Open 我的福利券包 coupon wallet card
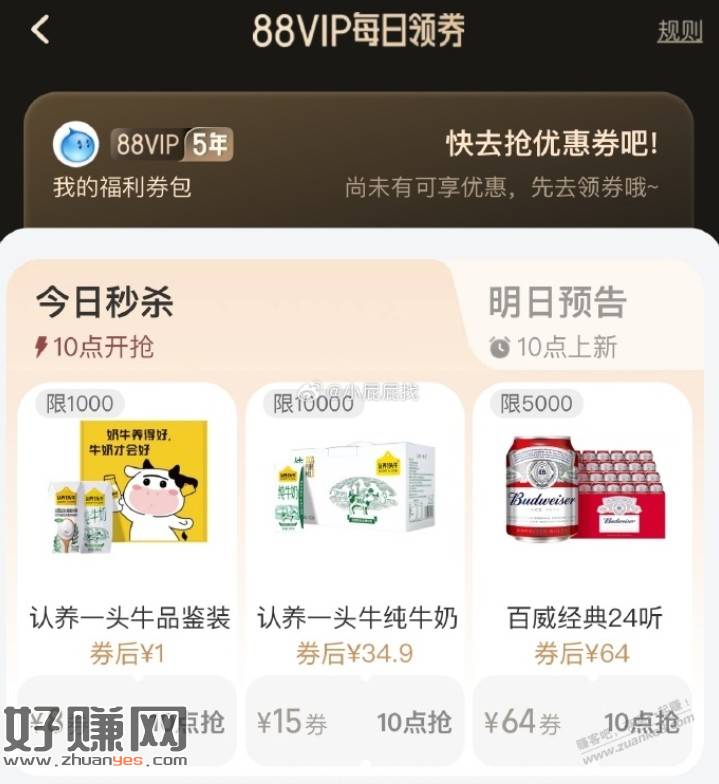This screenshot has width=719, height=784. pyautogui.click(x=122, y=187)
